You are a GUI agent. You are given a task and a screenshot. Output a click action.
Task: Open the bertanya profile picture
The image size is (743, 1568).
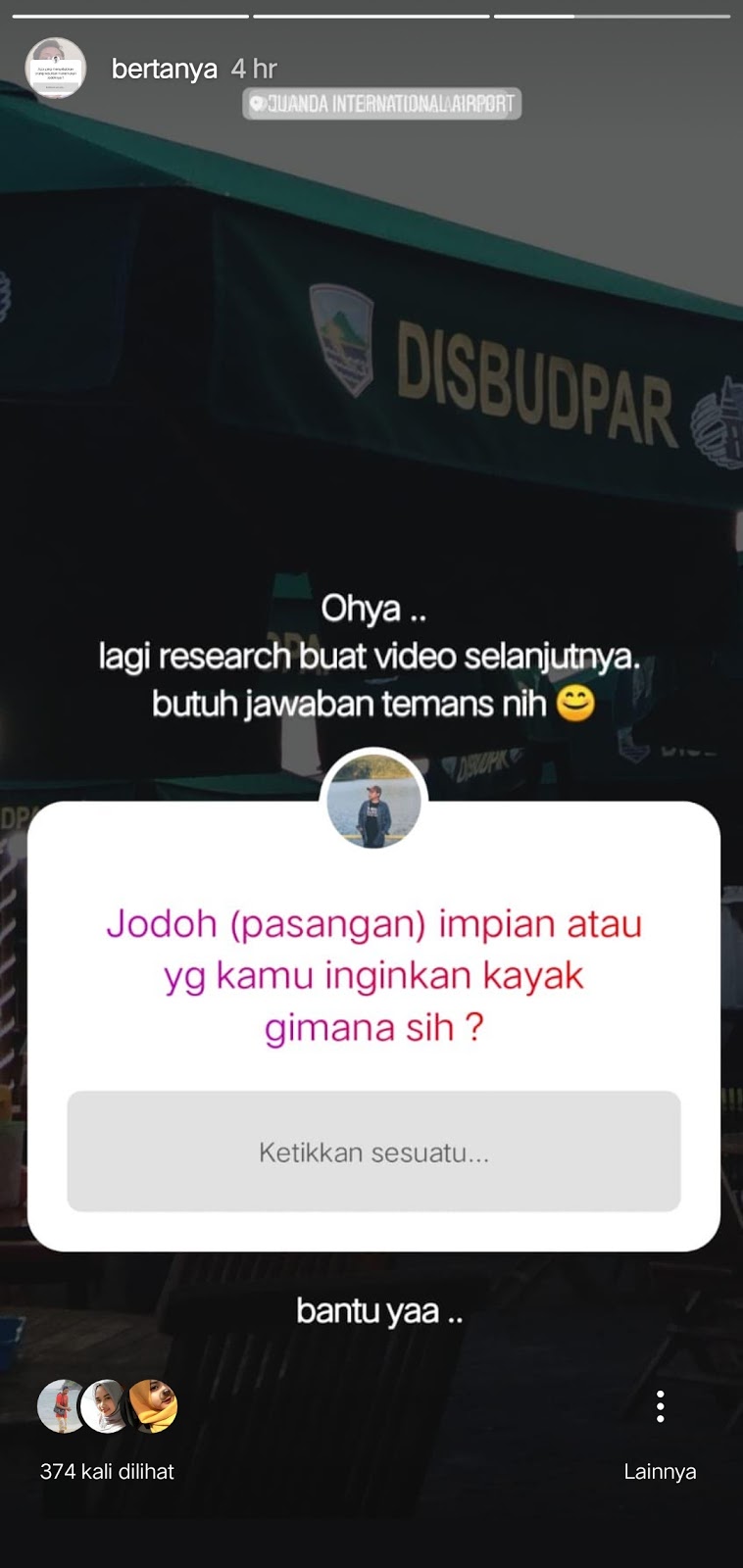point(56,69)
